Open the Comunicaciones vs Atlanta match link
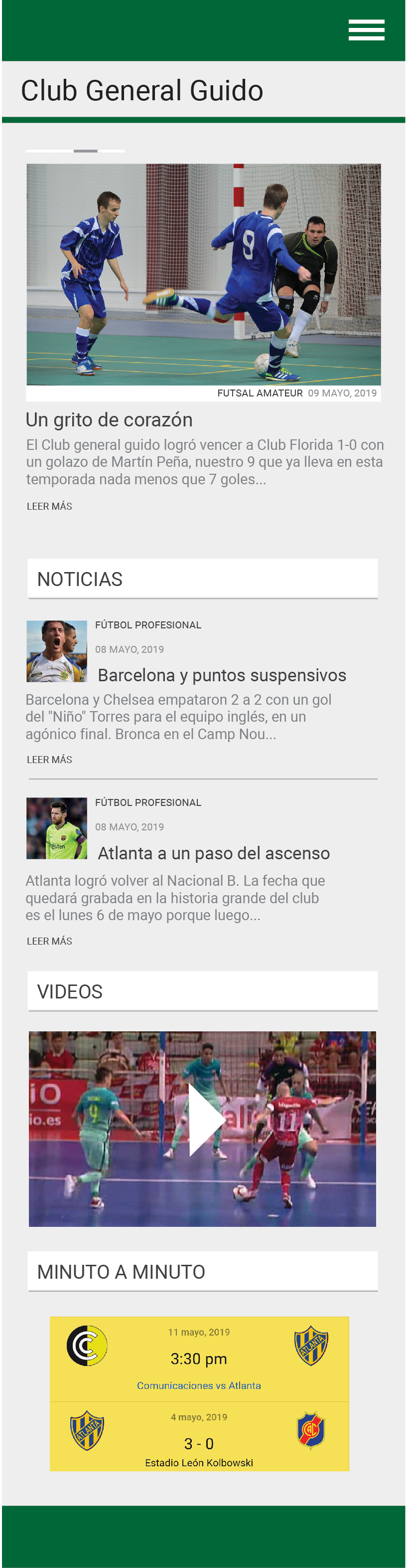Screen dimensions: 407x1568 198,1385
